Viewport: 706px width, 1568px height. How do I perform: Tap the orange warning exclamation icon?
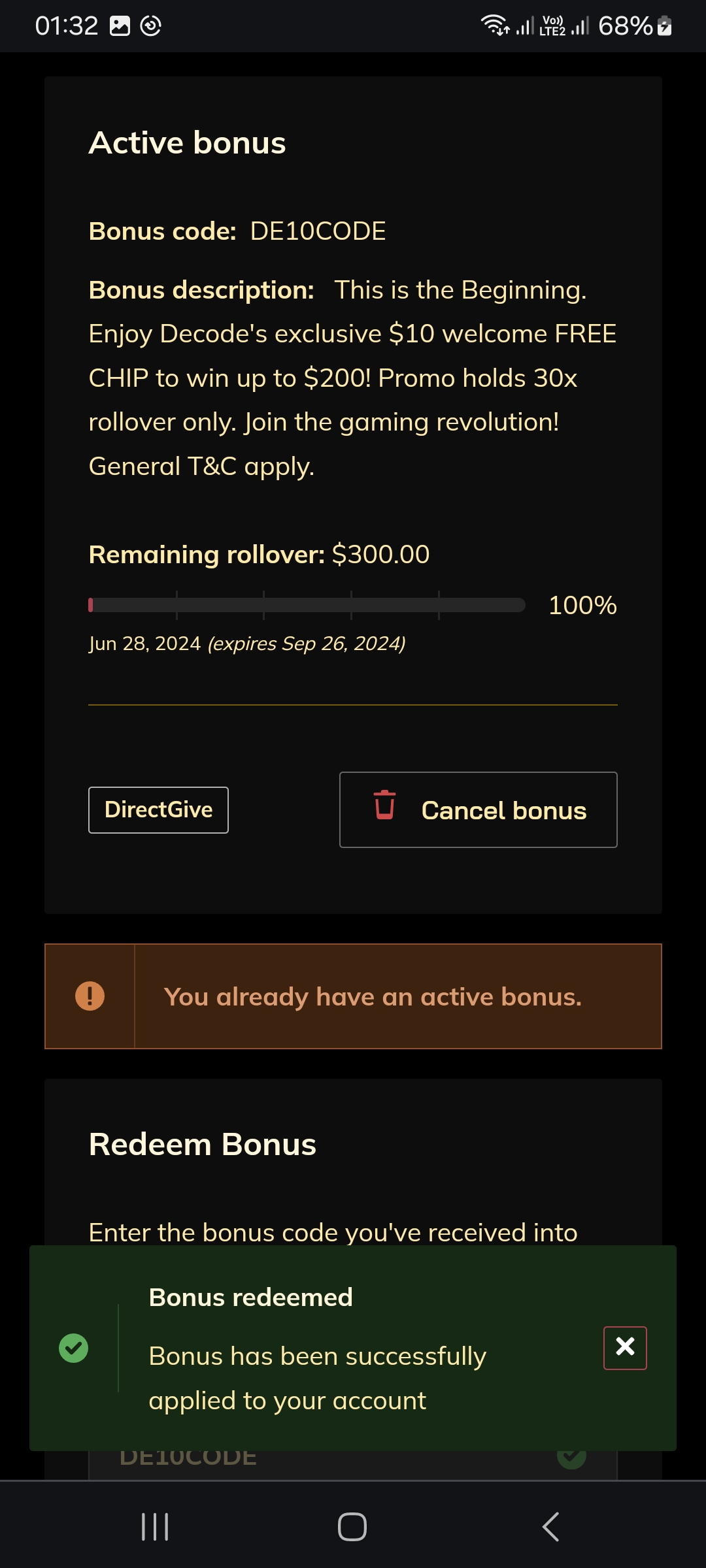point(90,996)
